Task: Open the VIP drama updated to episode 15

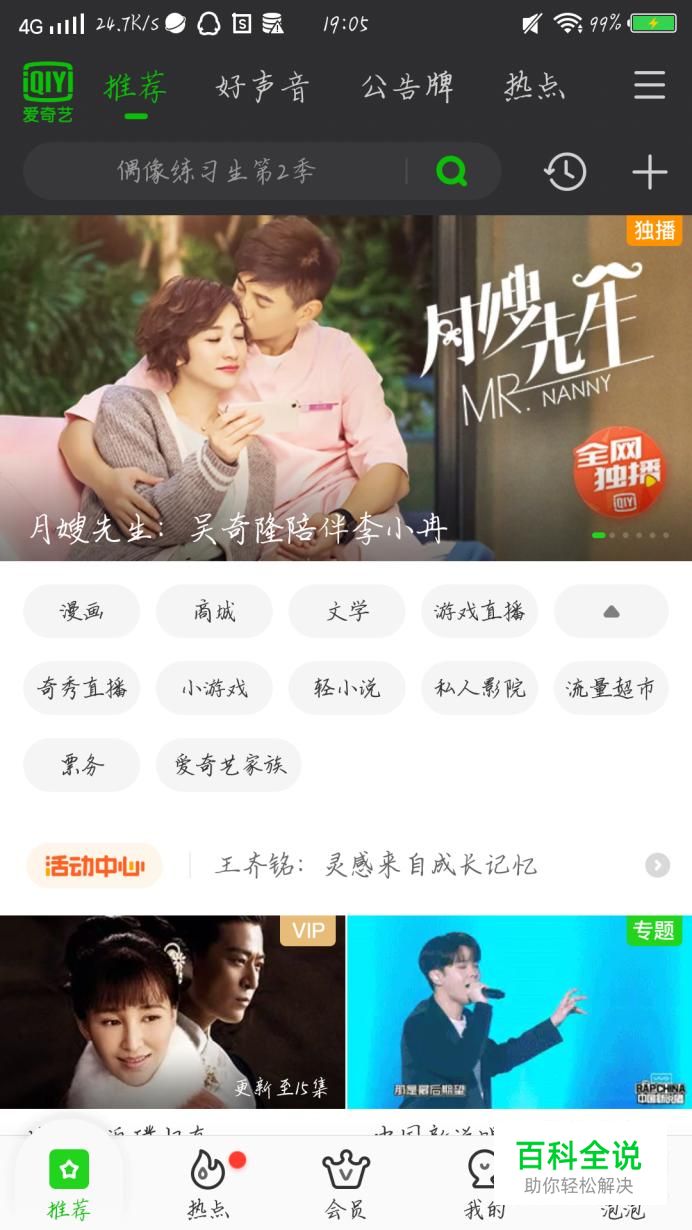Action: pyautogui.click(x=172, y=1012)
